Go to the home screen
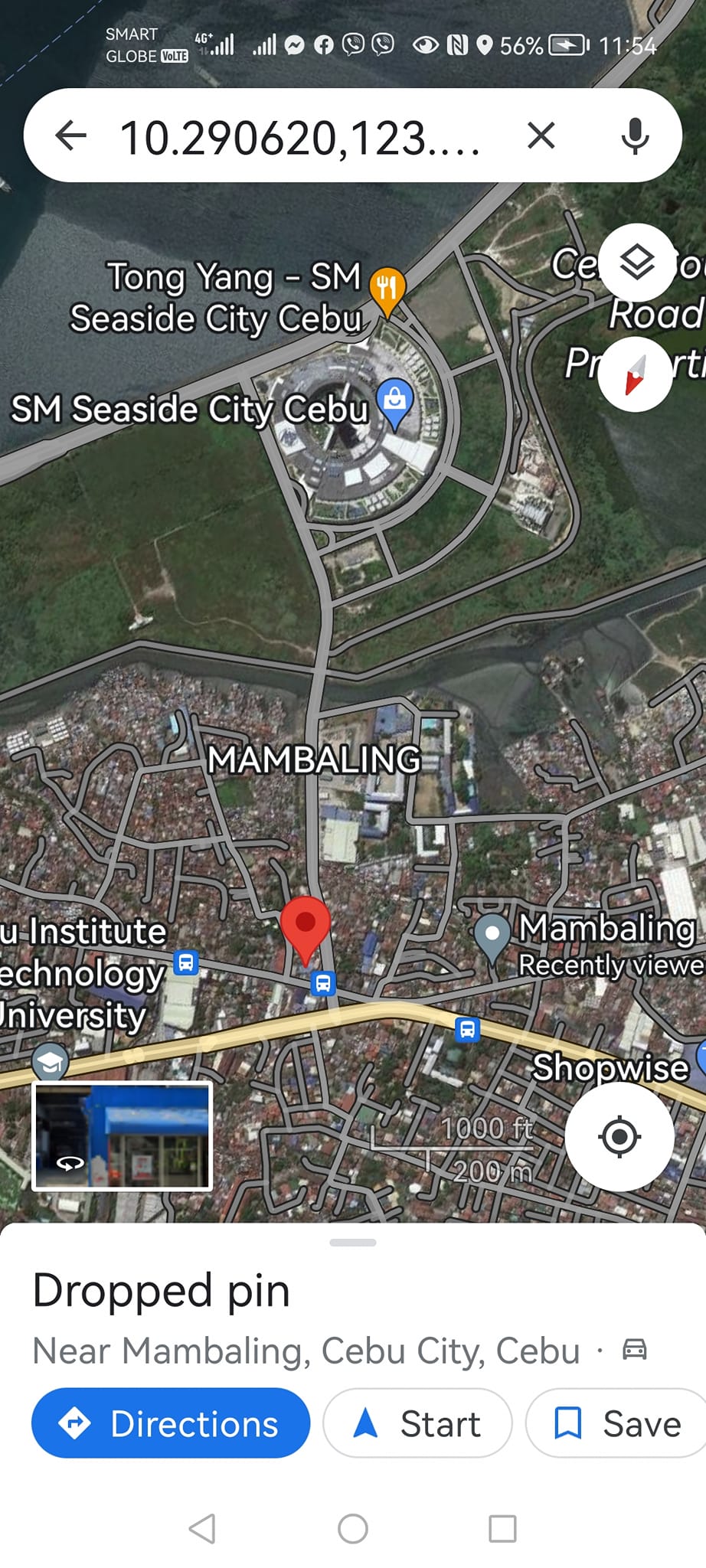706x1568 pixels. [352, 1529]
